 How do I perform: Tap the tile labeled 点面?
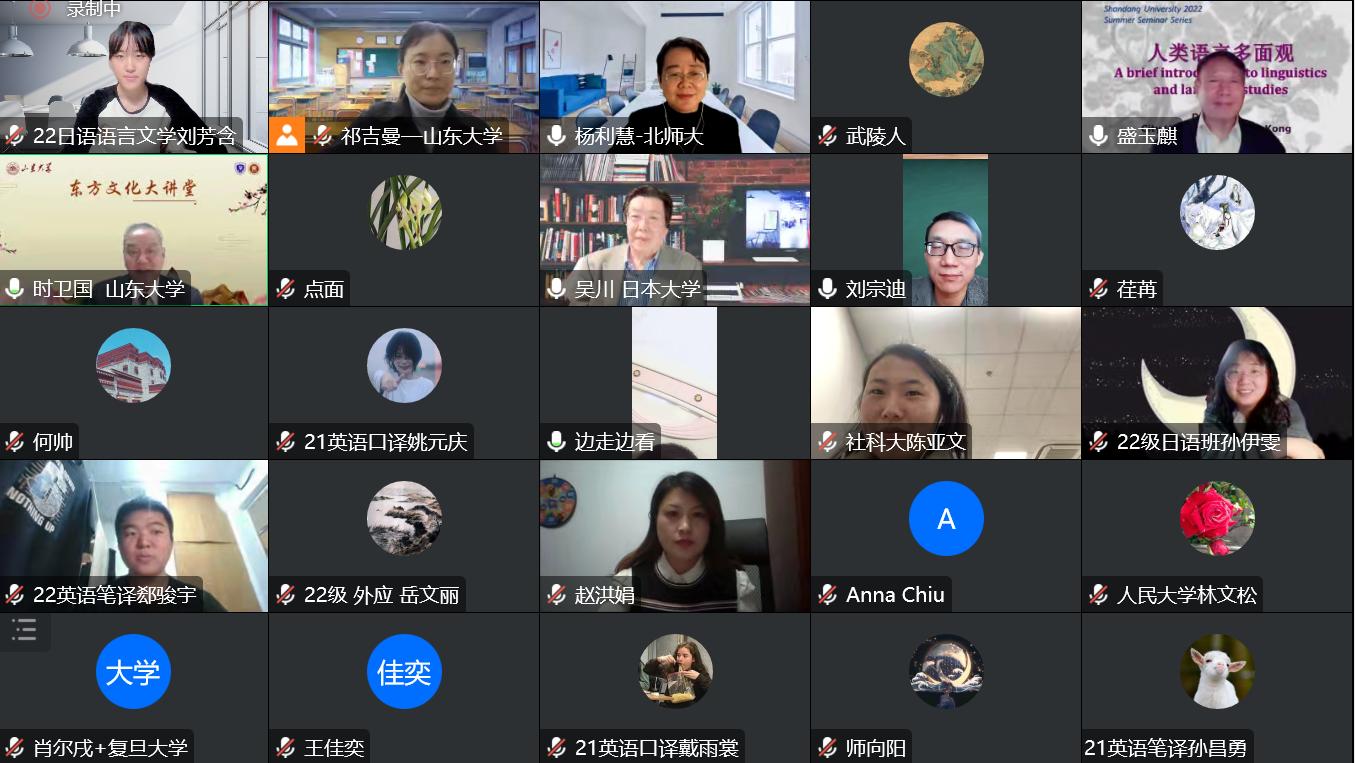point(404,230)
